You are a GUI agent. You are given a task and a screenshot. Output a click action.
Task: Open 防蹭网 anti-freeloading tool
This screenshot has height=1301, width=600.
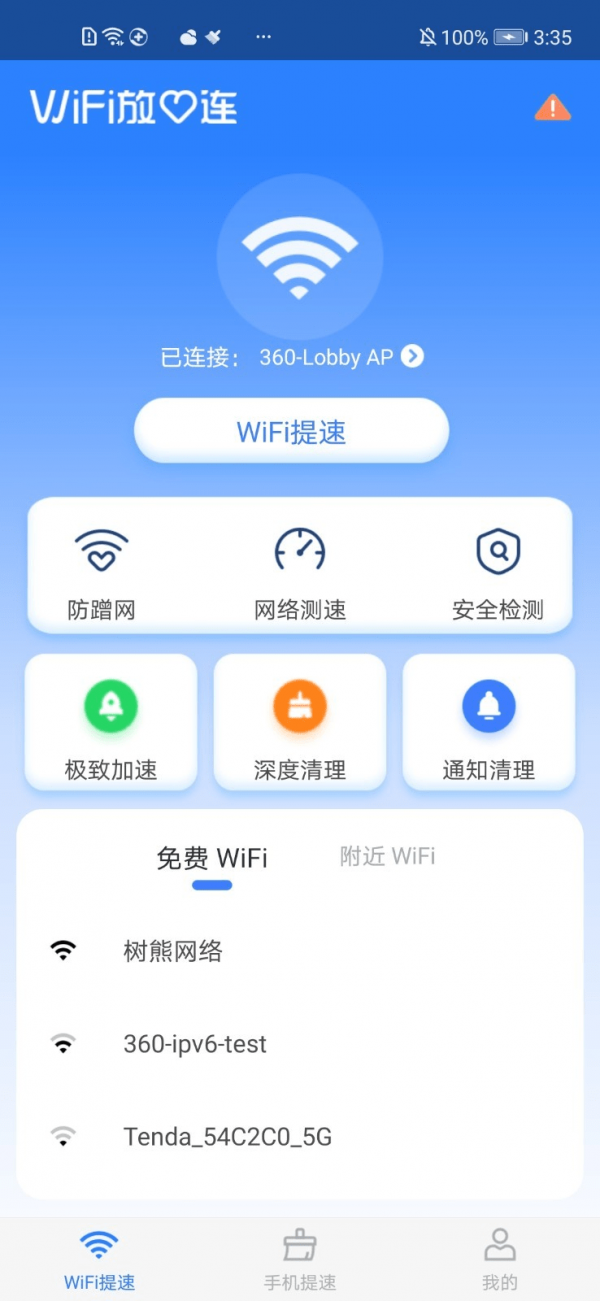(101, 567)
